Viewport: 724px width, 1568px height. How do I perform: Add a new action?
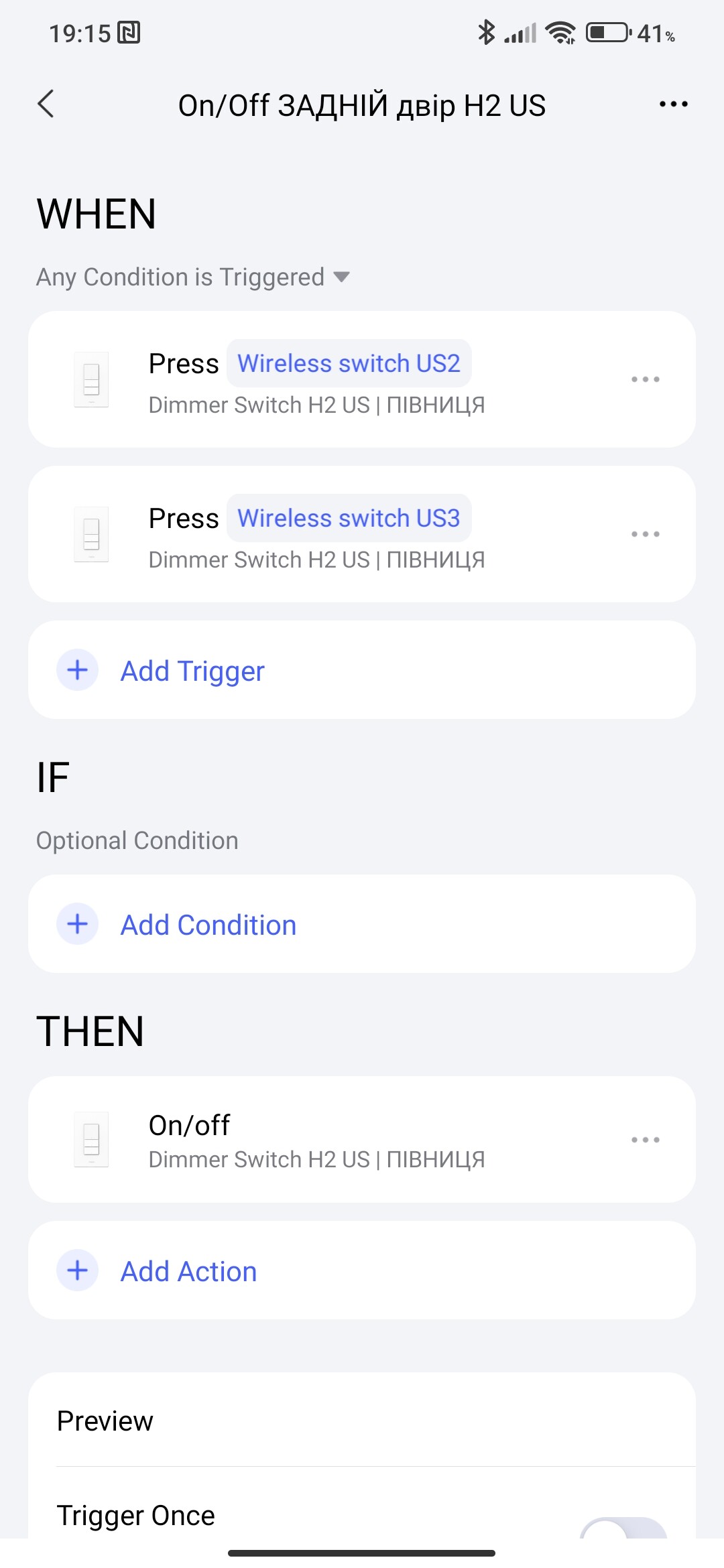tap(188, 1271)
